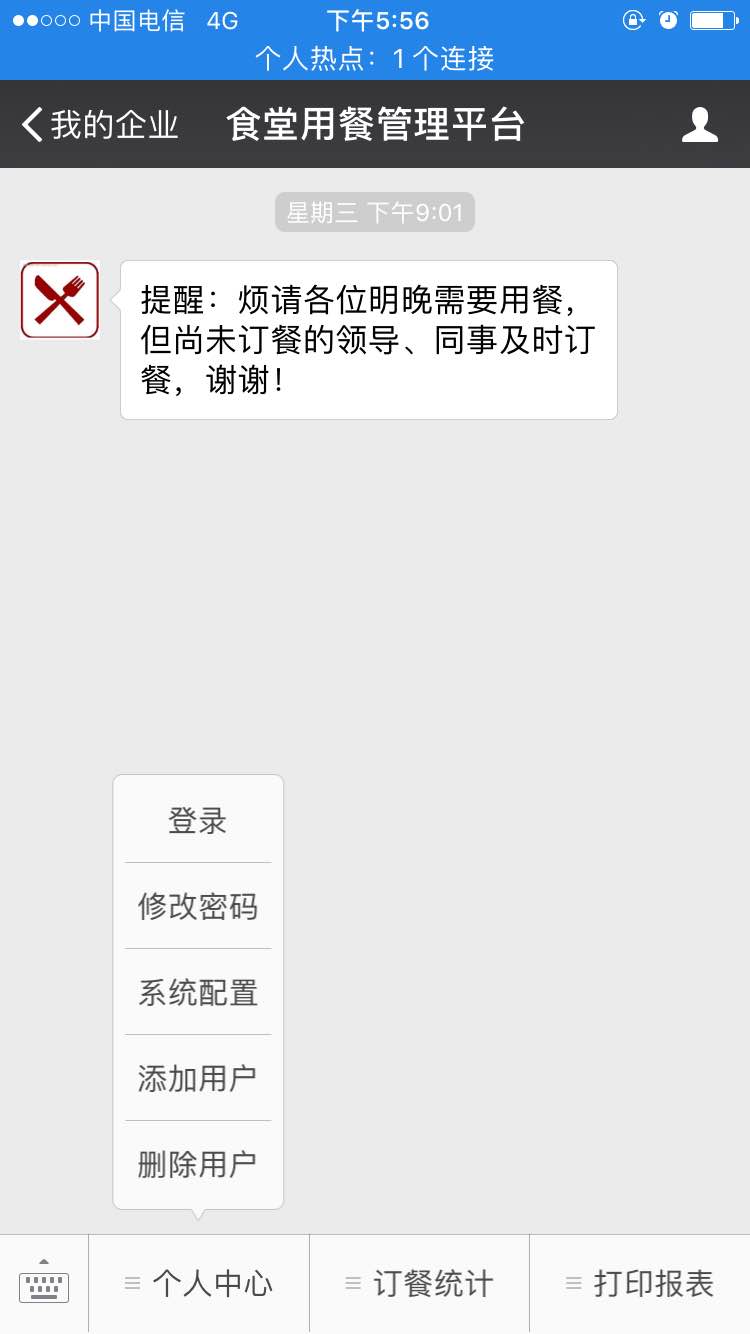This screenshot has width=750, height=1334.
Task: Tap the 个人中心 bottom menu
Action: (199, 1283)
